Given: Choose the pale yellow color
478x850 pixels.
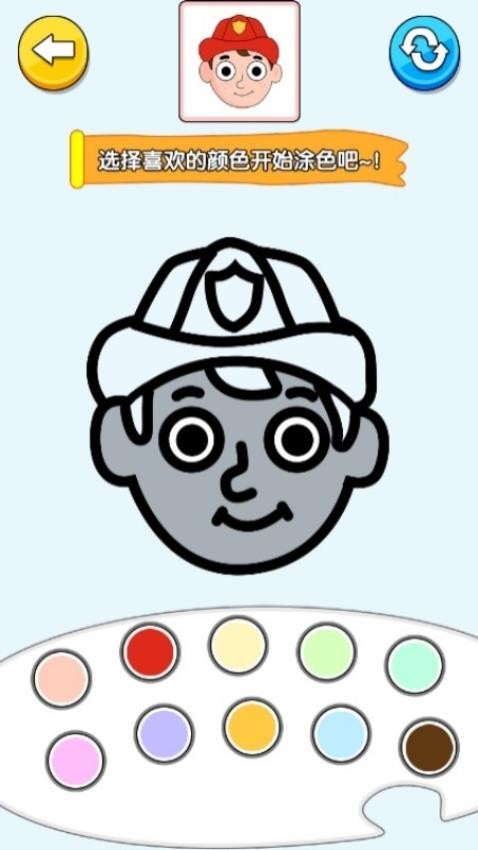Looking at the screenshot, I should [238, 646].
